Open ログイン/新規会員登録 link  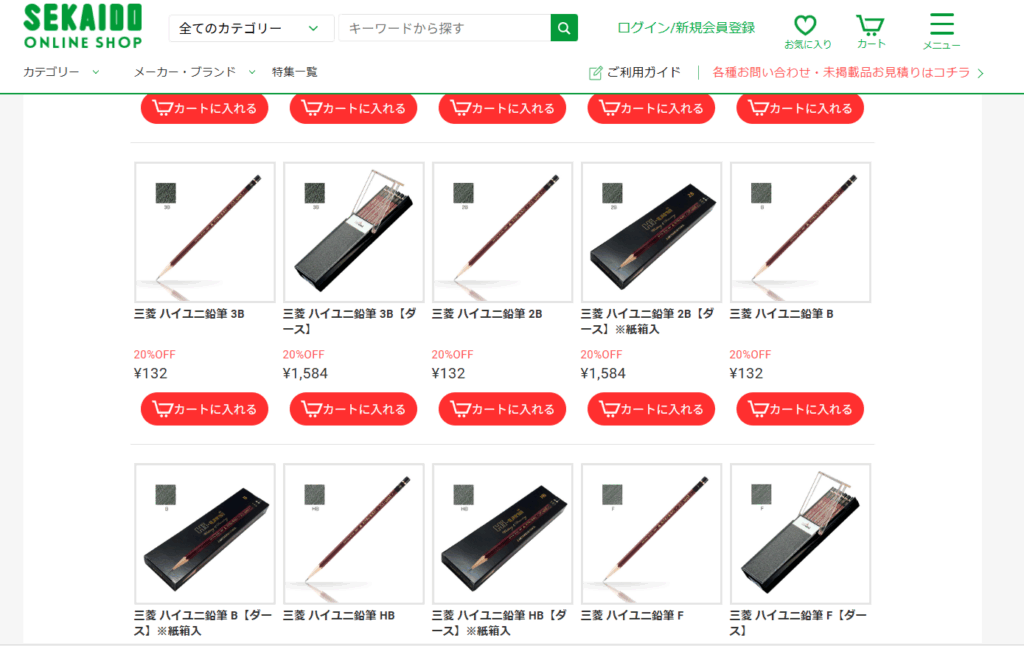(686, 28)
